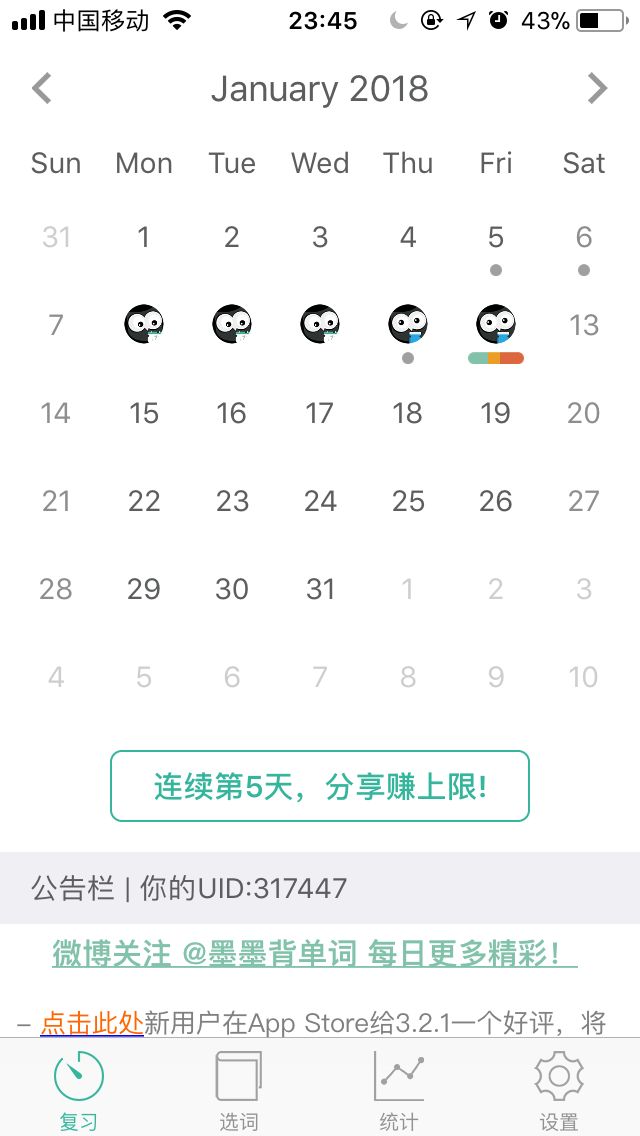640x1136 pixels.
Task: Open the 微博关注 @墨墨背单词 link
Action: [315, 954]
